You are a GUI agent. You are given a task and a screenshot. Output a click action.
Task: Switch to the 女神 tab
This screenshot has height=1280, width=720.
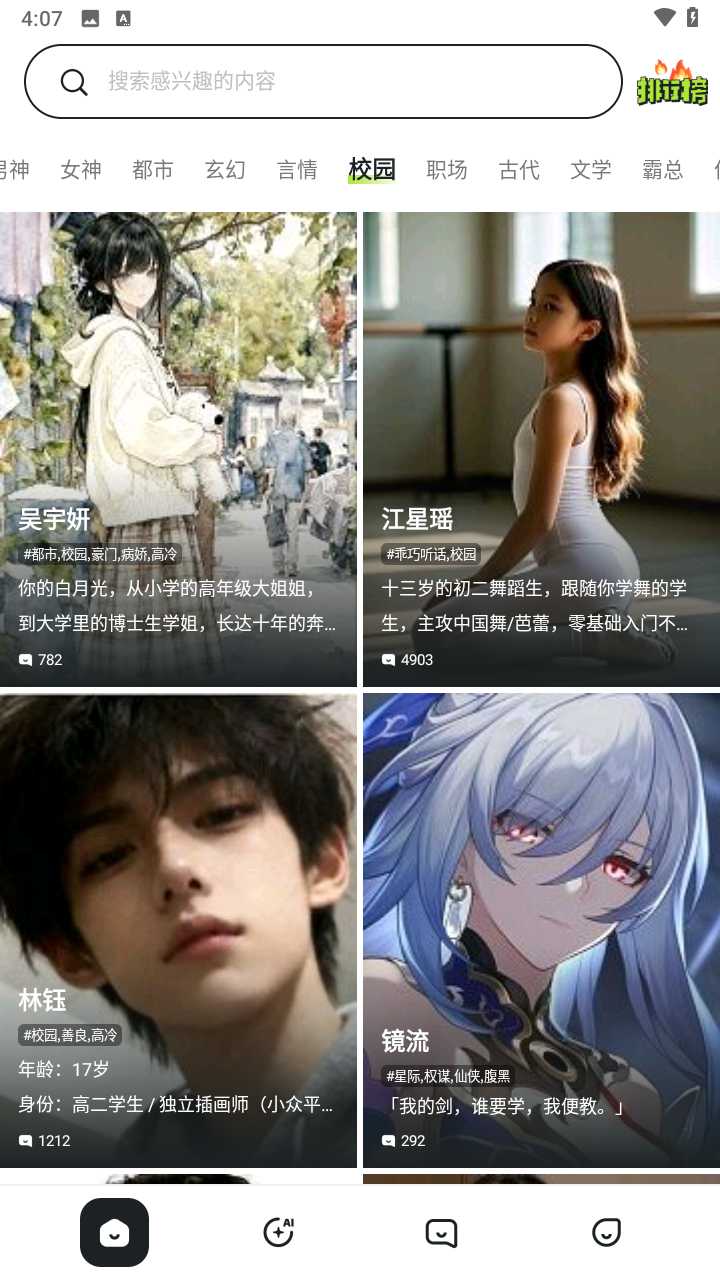coord(81,170)
